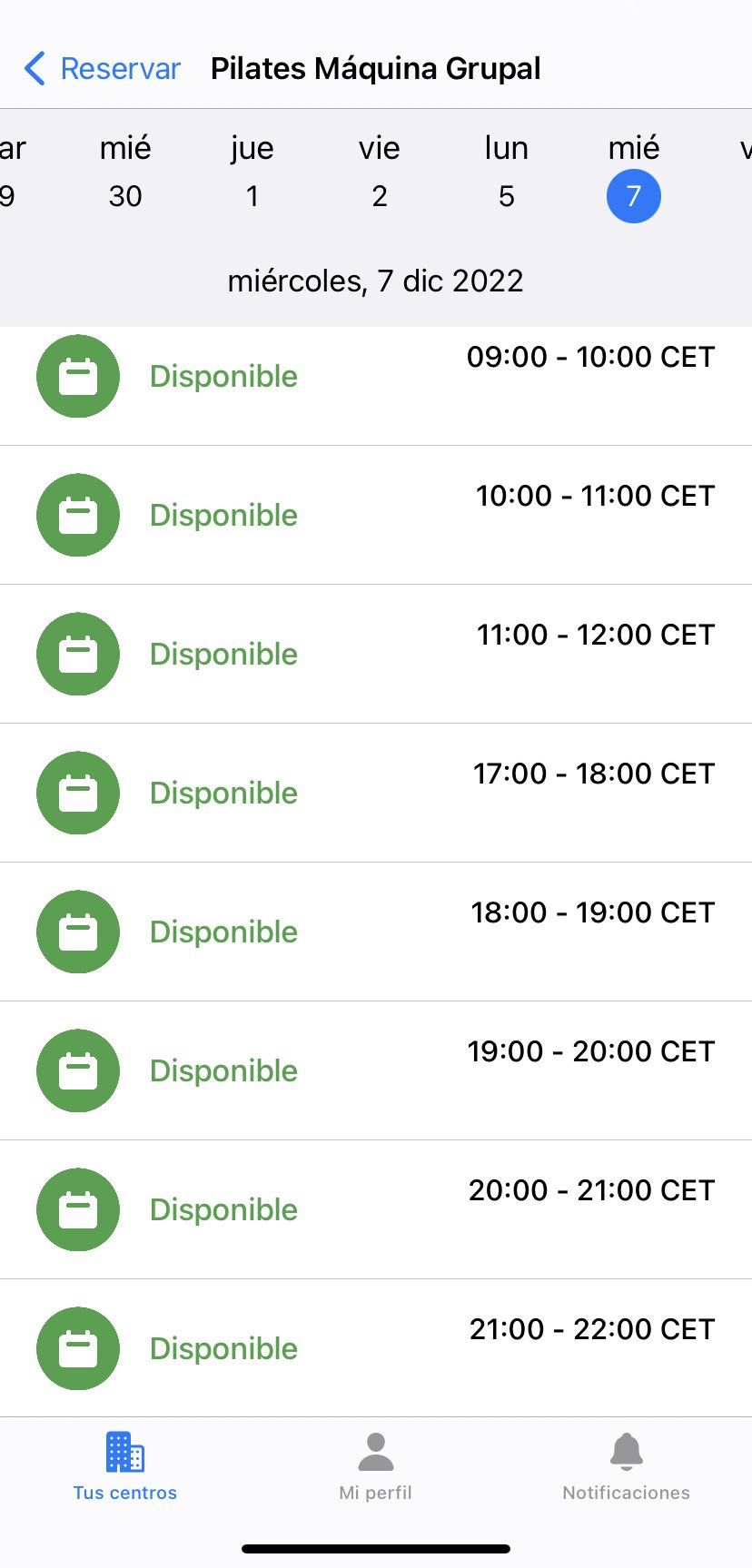Choose the 19:00 - 20:00 class

click(376, 1070)
